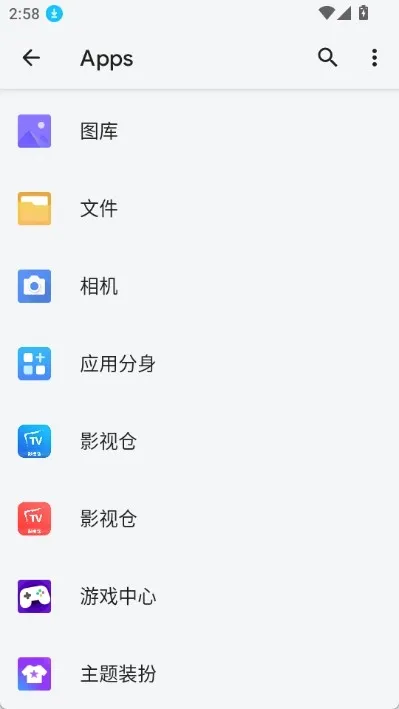Image resolution: width=399 pixels, height=709 pixels.
Task: Go back from the Apps screen
Action: (31, 58)
